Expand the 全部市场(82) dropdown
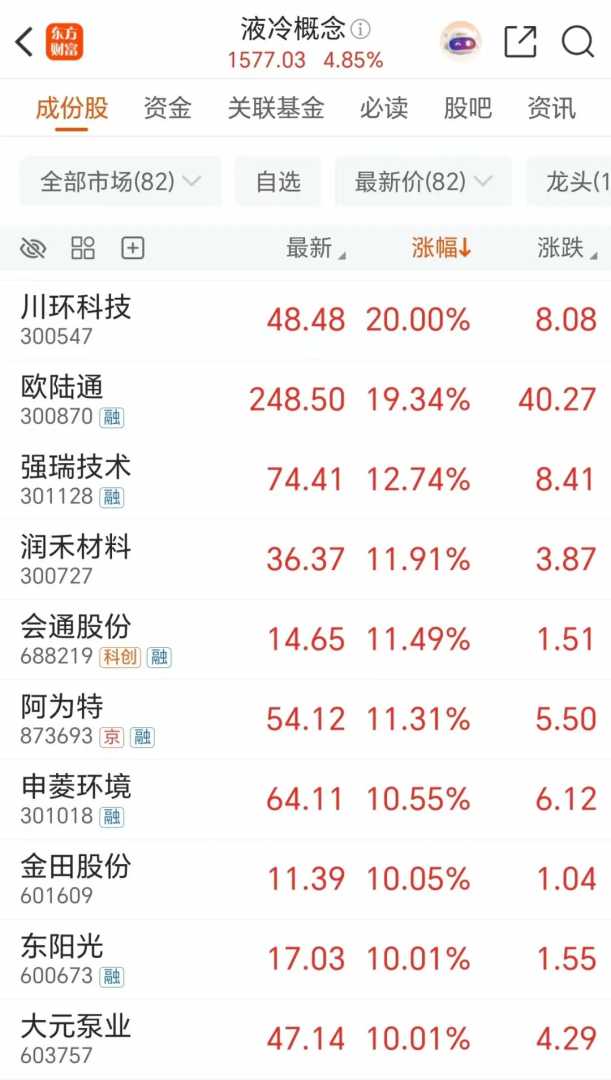611x1080 pixels. pyautogui.click(x=120, y=182)
